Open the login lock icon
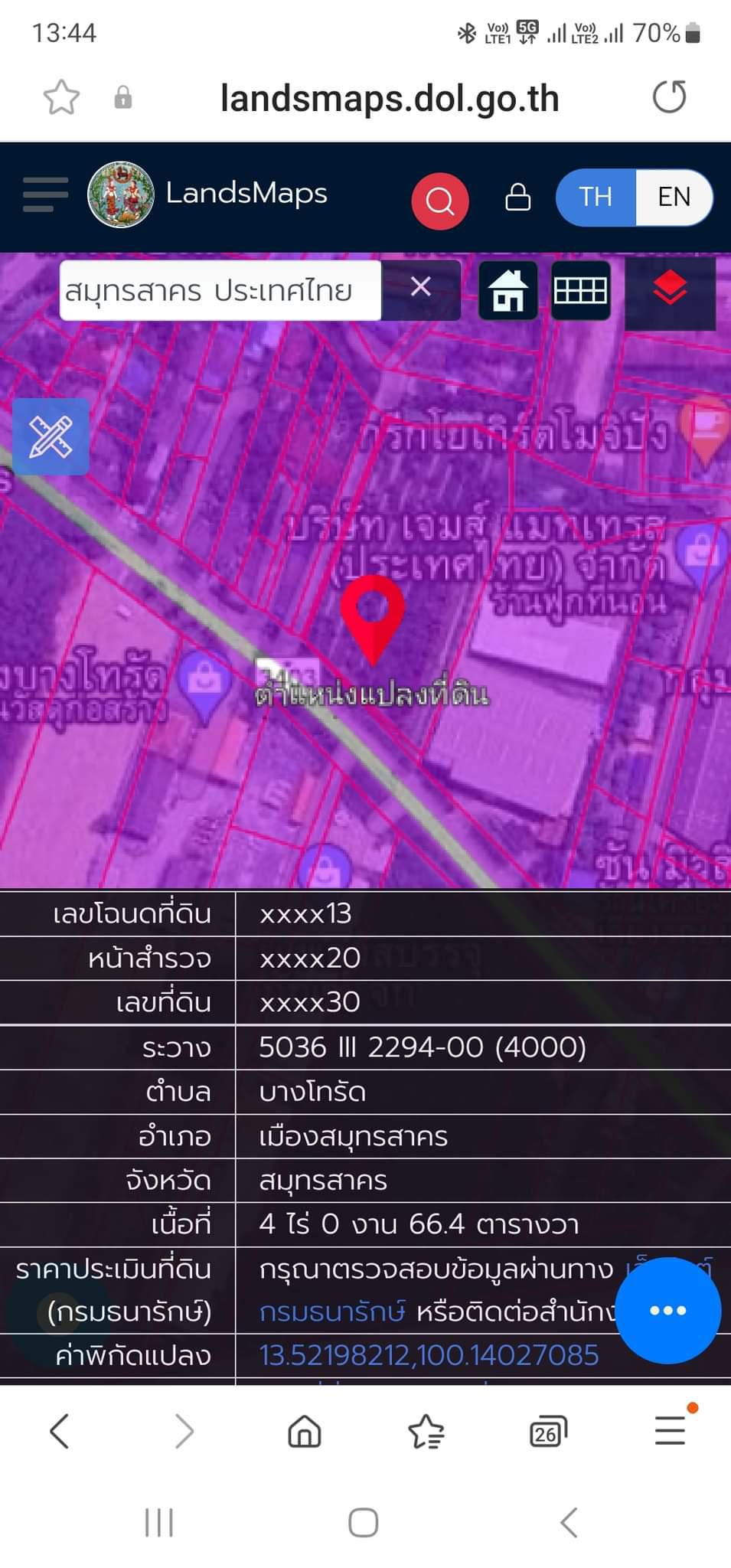 tap(518, 197)
